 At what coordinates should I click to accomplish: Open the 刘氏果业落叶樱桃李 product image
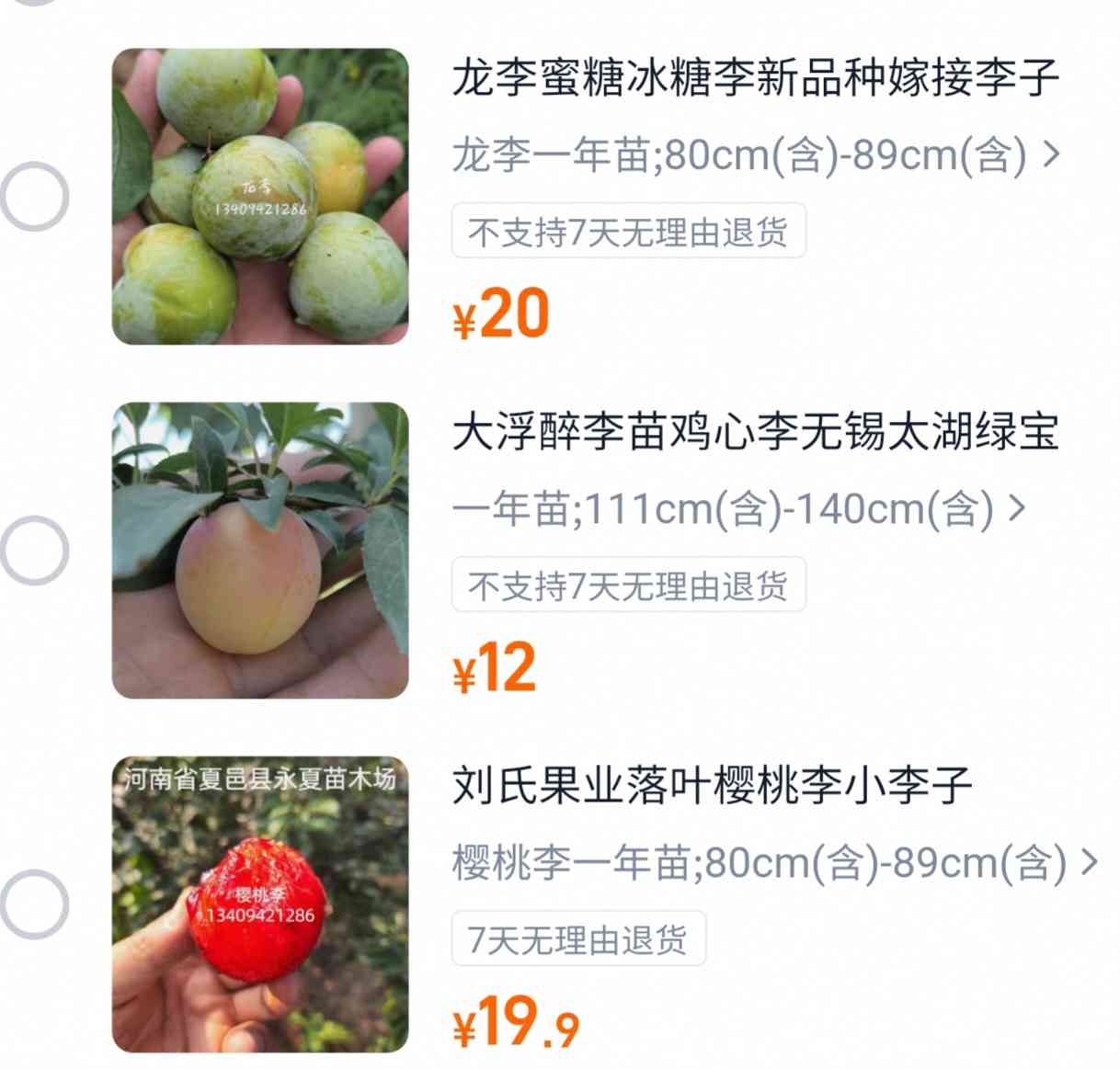[x=260, y=904]
